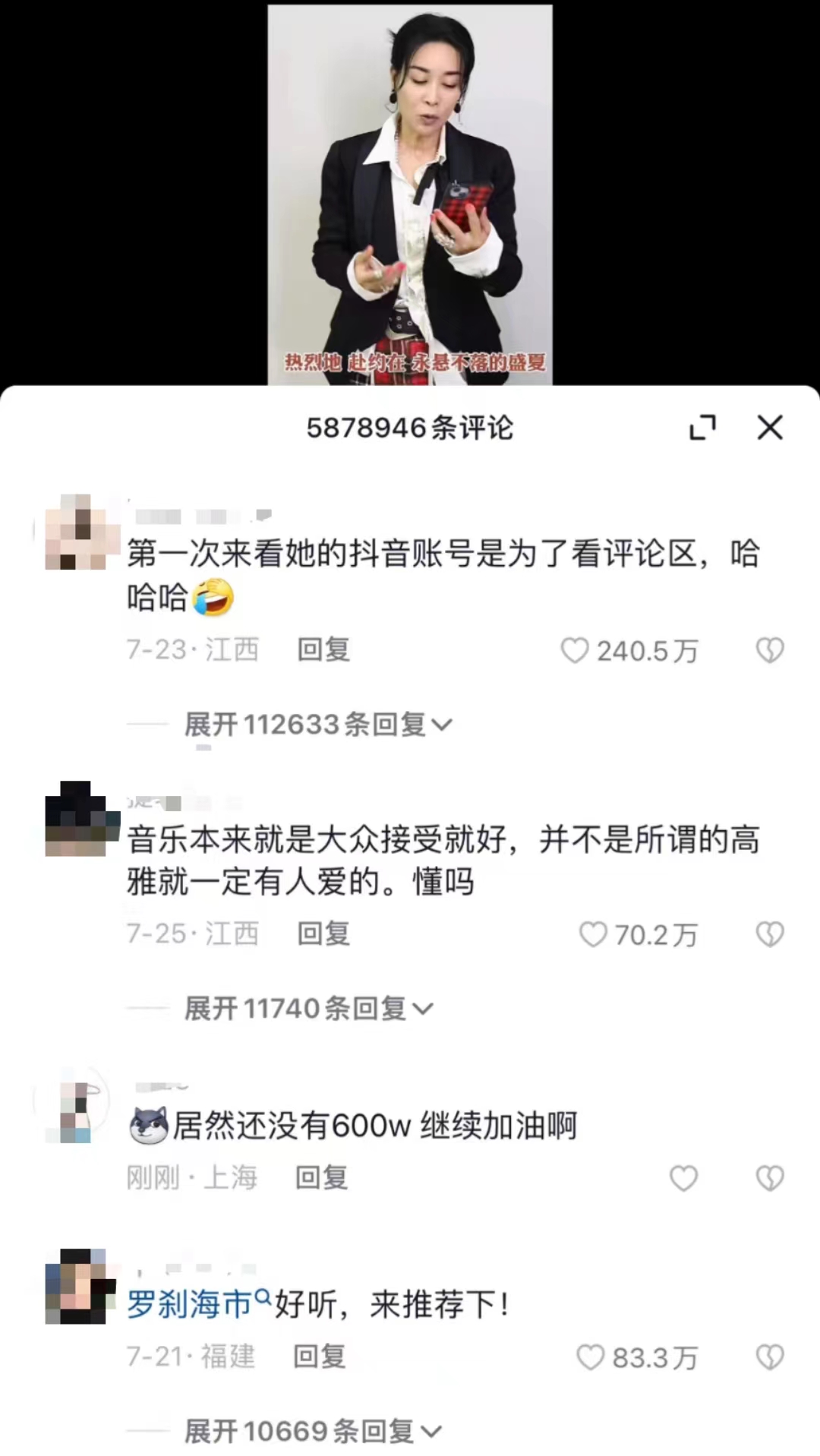This screenshot has height=1456, width=820.
Task: Expand 11740 replies under second comment
Action: coord(304,1008)
